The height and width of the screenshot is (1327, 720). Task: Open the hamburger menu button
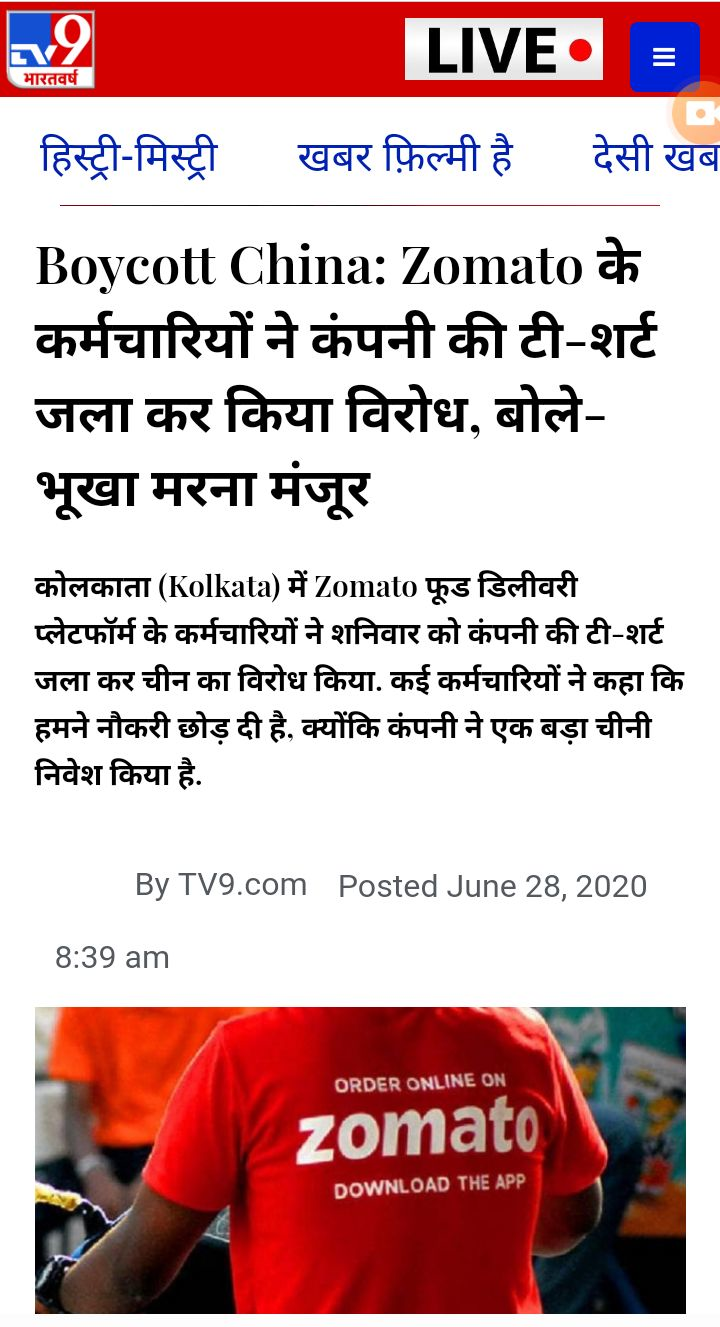click(x=664, y=57)
